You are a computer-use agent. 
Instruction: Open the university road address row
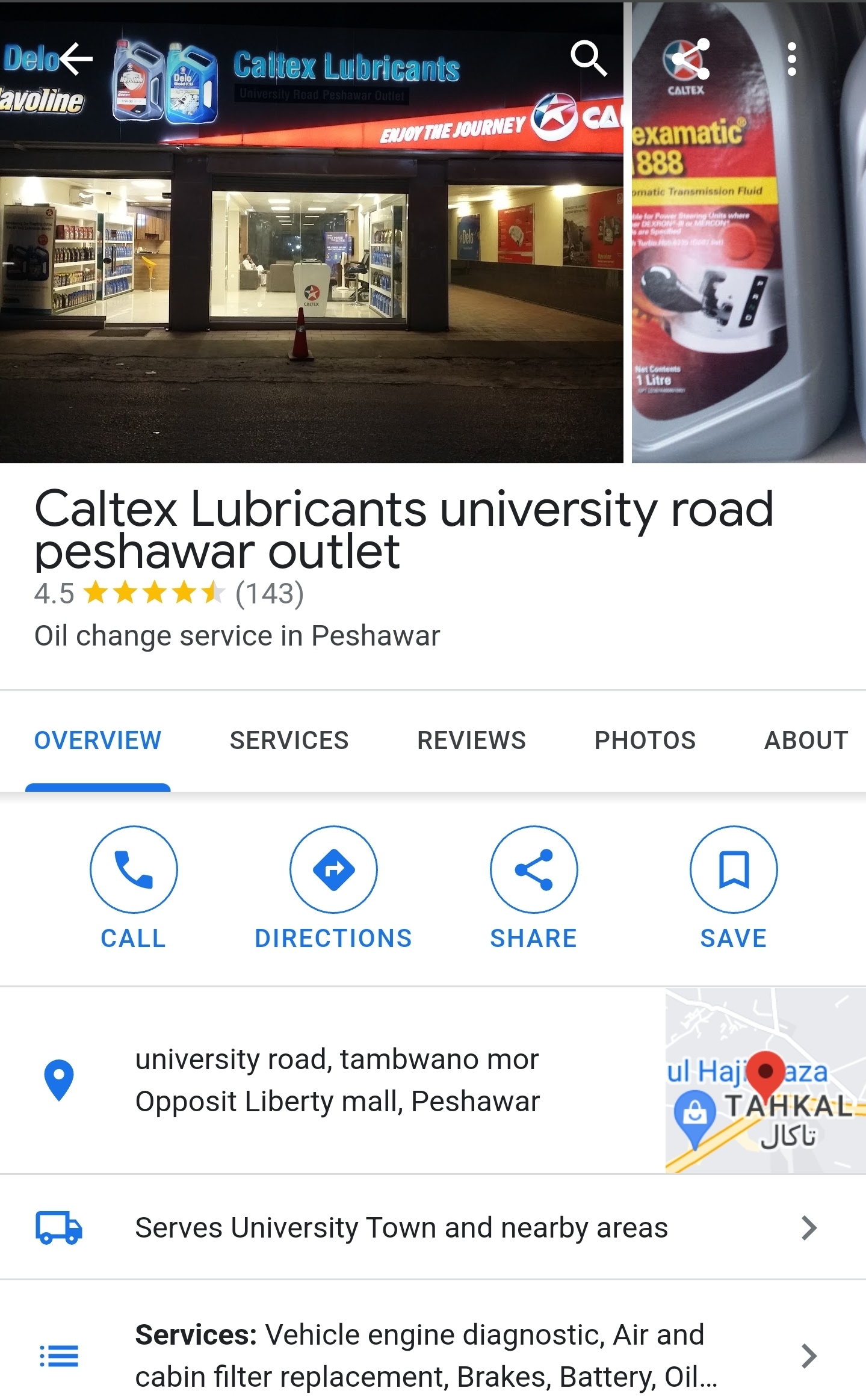[x=332, y=1080]
